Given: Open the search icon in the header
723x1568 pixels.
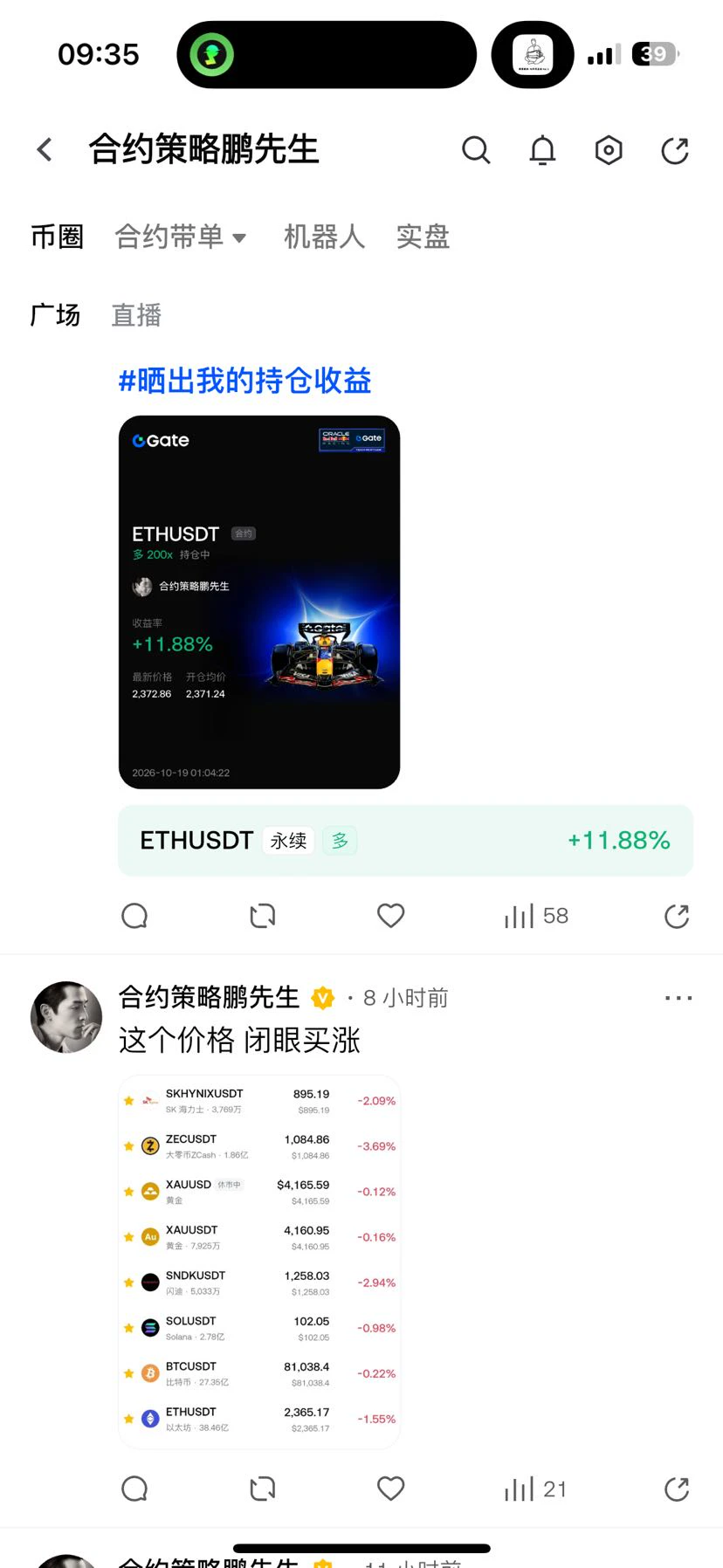Looking at the screenshot, I should click(x=476, y=150).
